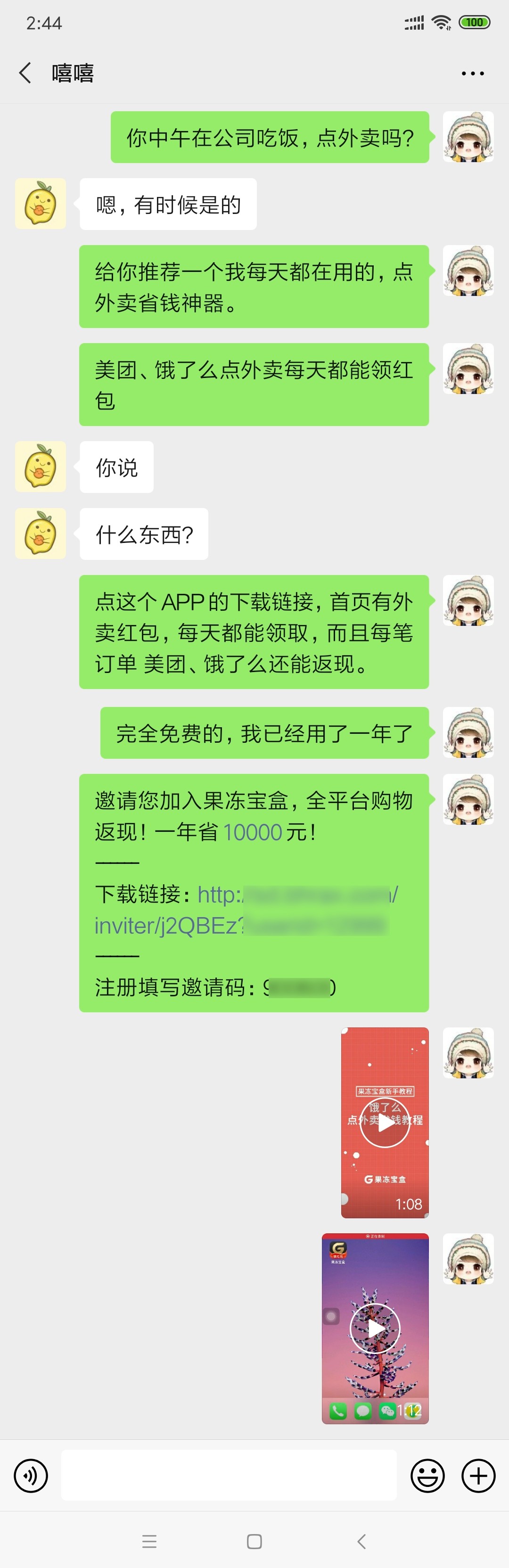
Task: Open my avatar beside the first message
Action: point(468,137)
